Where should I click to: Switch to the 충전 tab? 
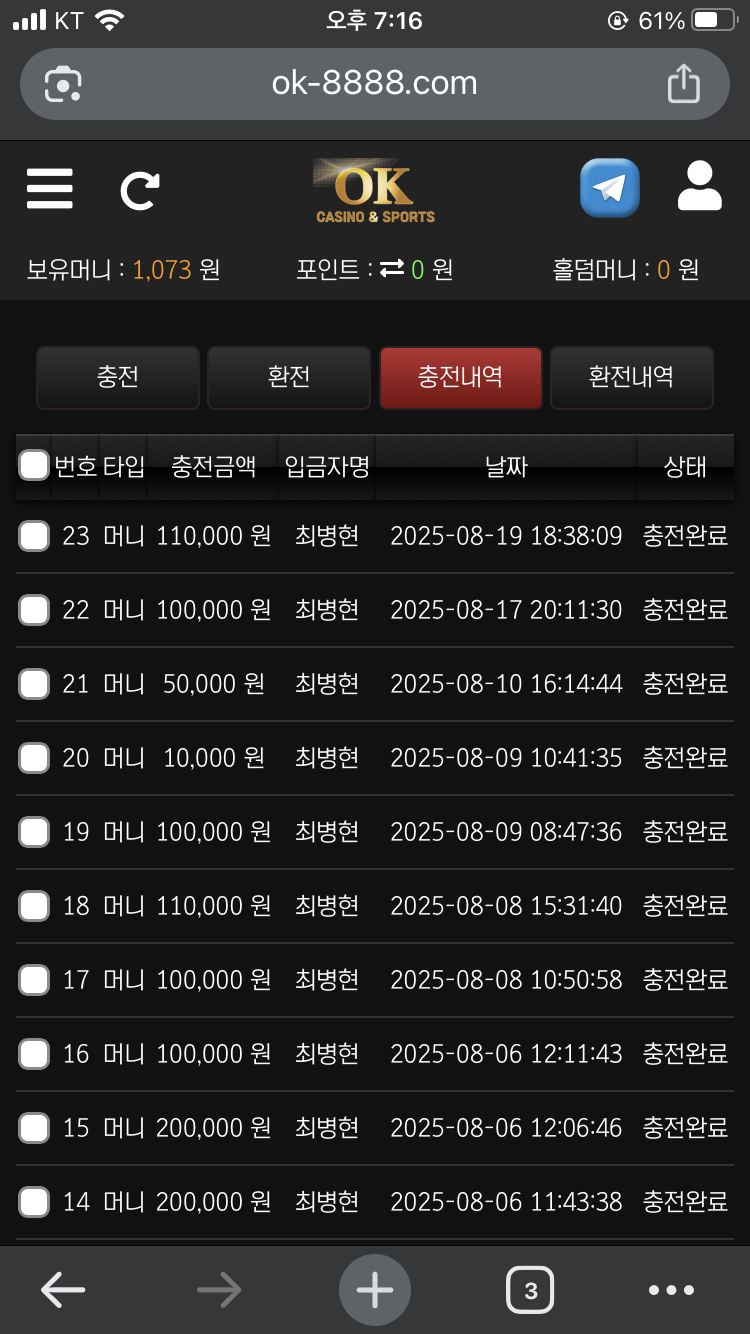(x=118, y=377)
